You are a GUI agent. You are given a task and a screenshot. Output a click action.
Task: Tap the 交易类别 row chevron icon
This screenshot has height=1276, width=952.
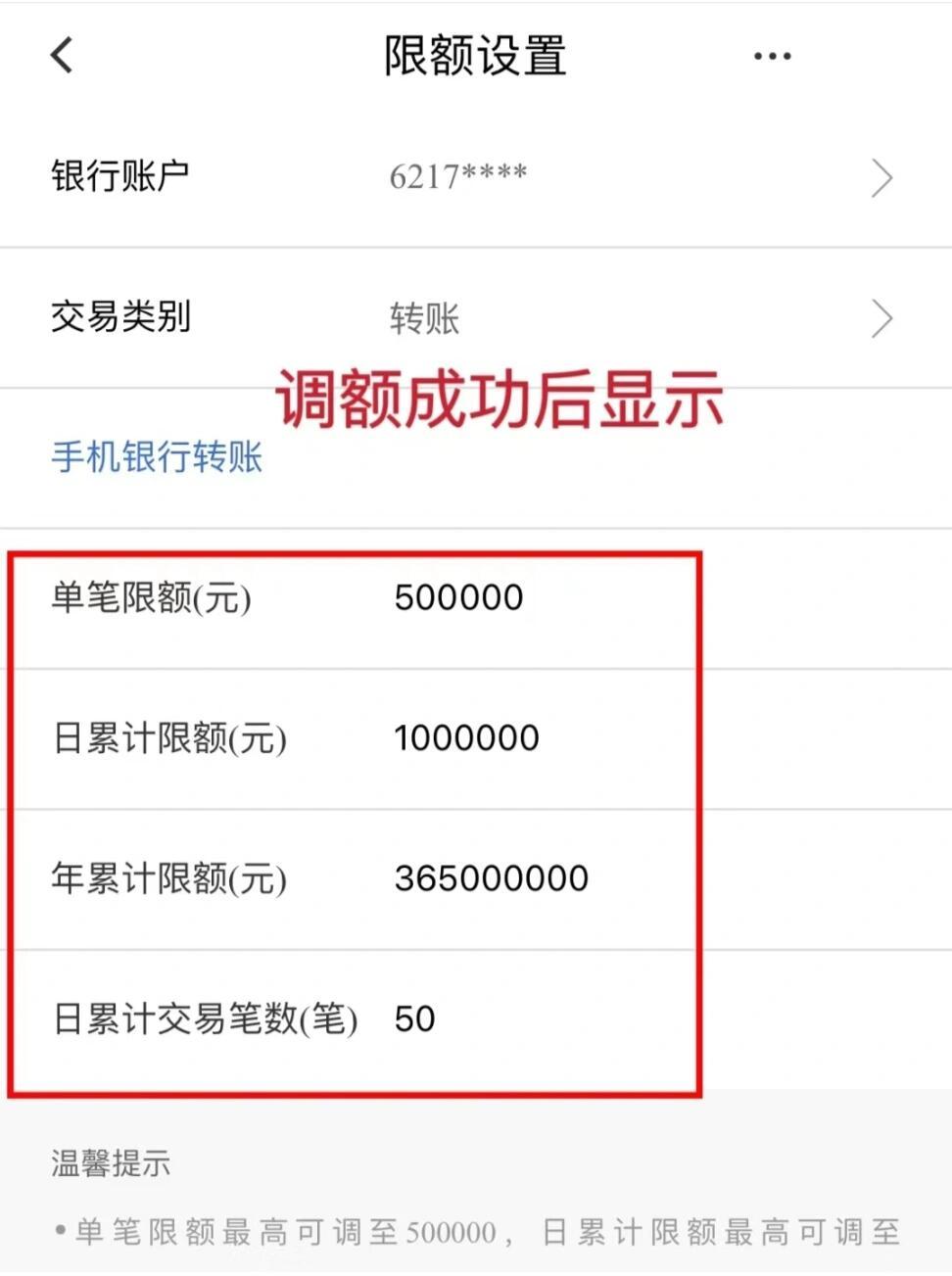click(881, 318)
